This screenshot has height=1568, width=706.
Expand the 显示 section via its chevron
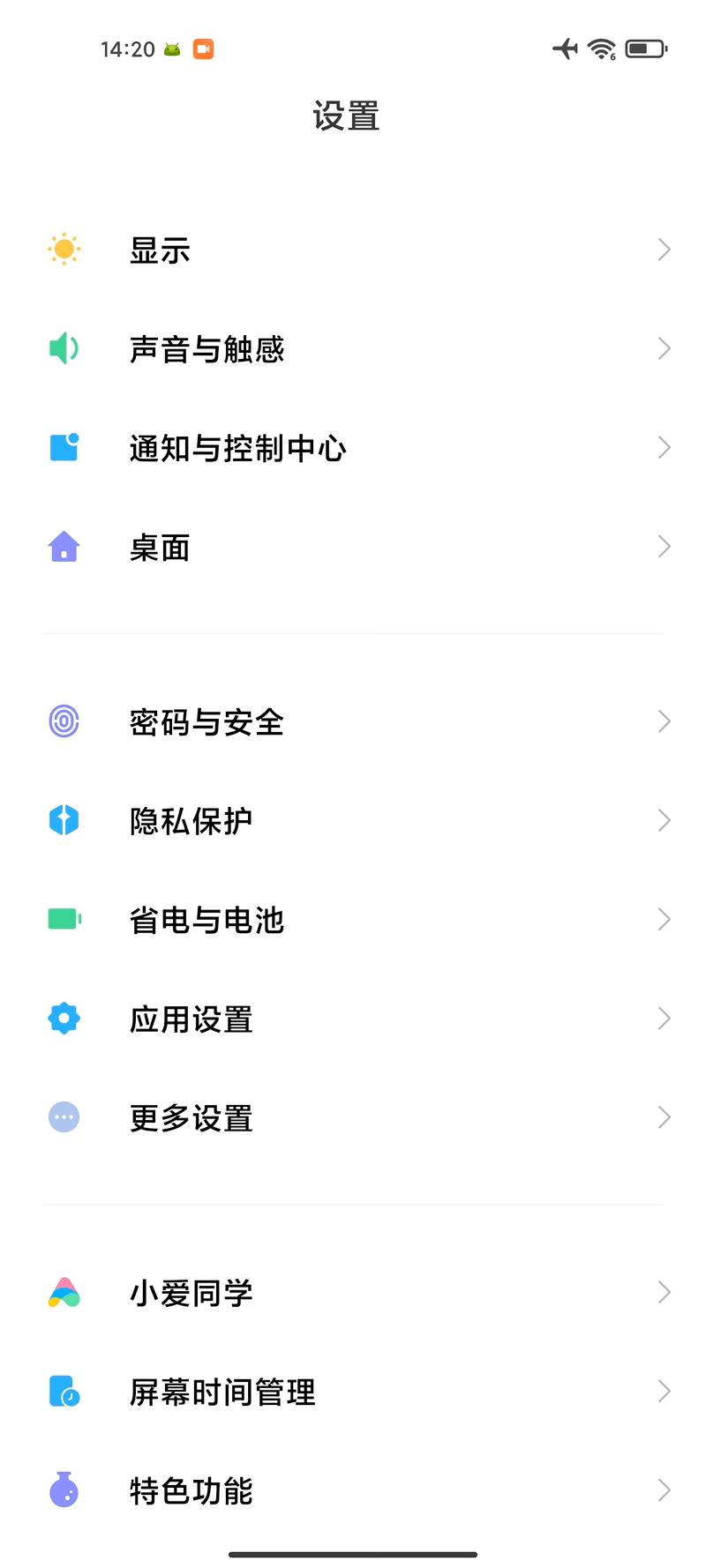coord(665,250)
